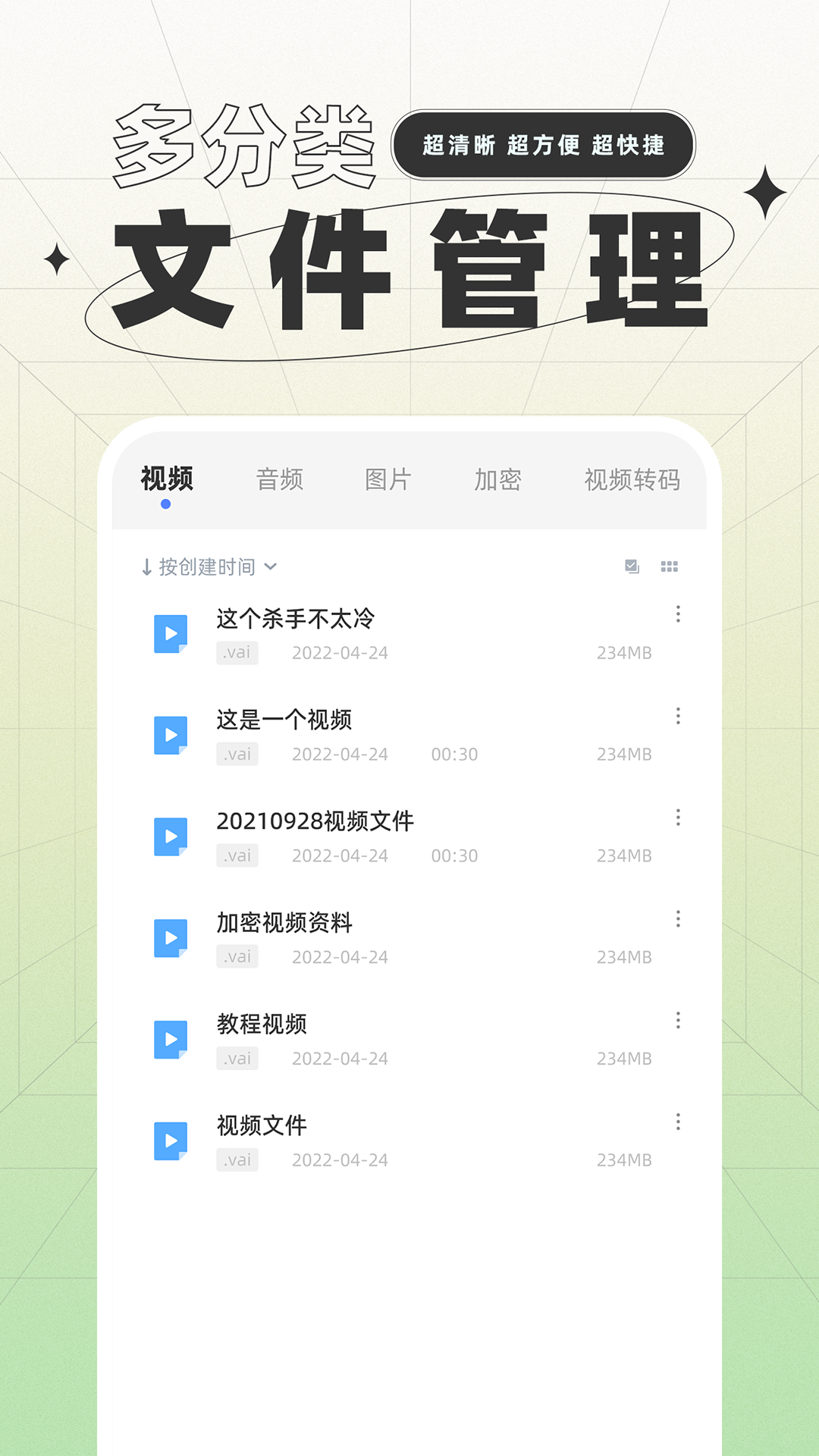Open the three-dot menu for 教程视频
Viewport: 819px width, 1456px height.
(x=677, y=1021)
